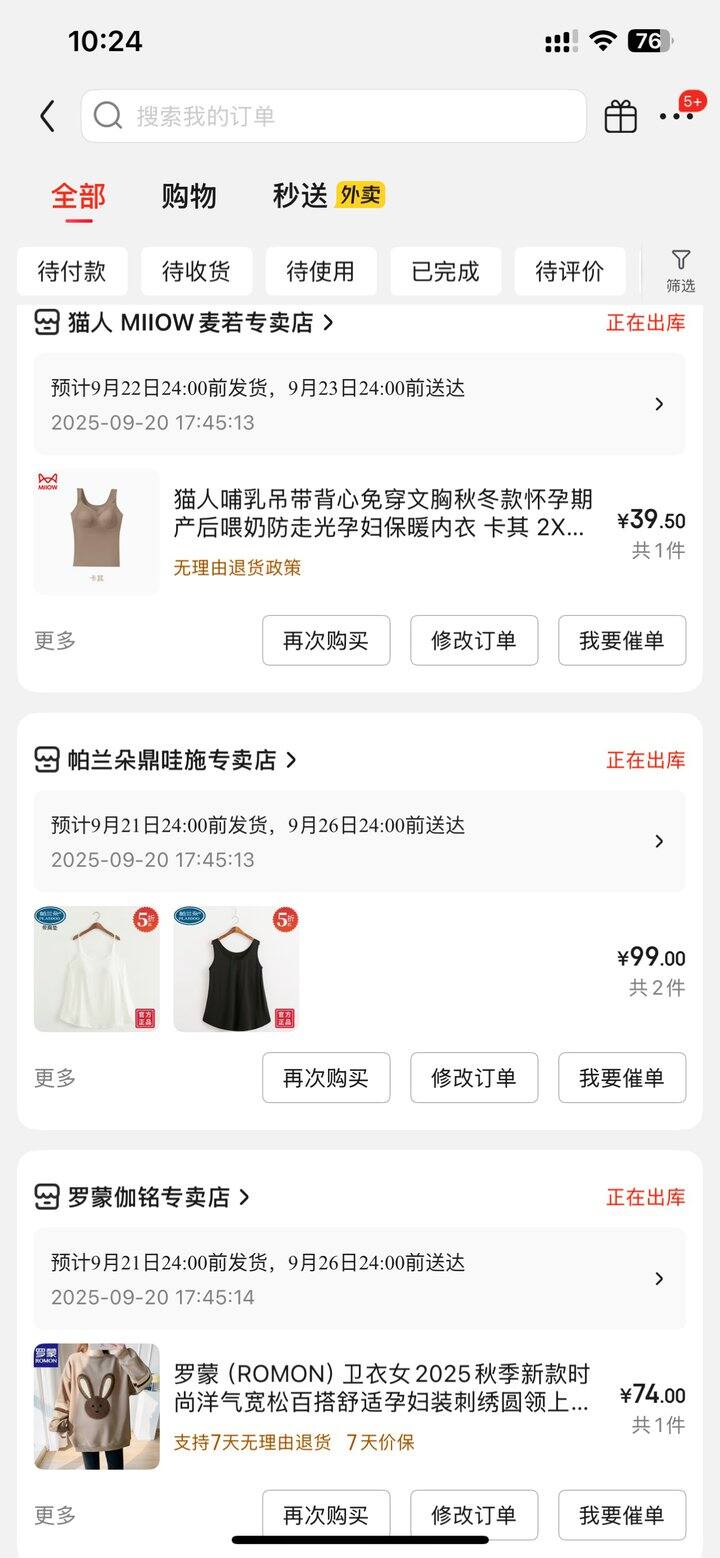This screenshot has height=1558, width=720.
Task: Tap 再次购买 for the 帕兰朵鼎哇施 order
Action: [326, 1078]
